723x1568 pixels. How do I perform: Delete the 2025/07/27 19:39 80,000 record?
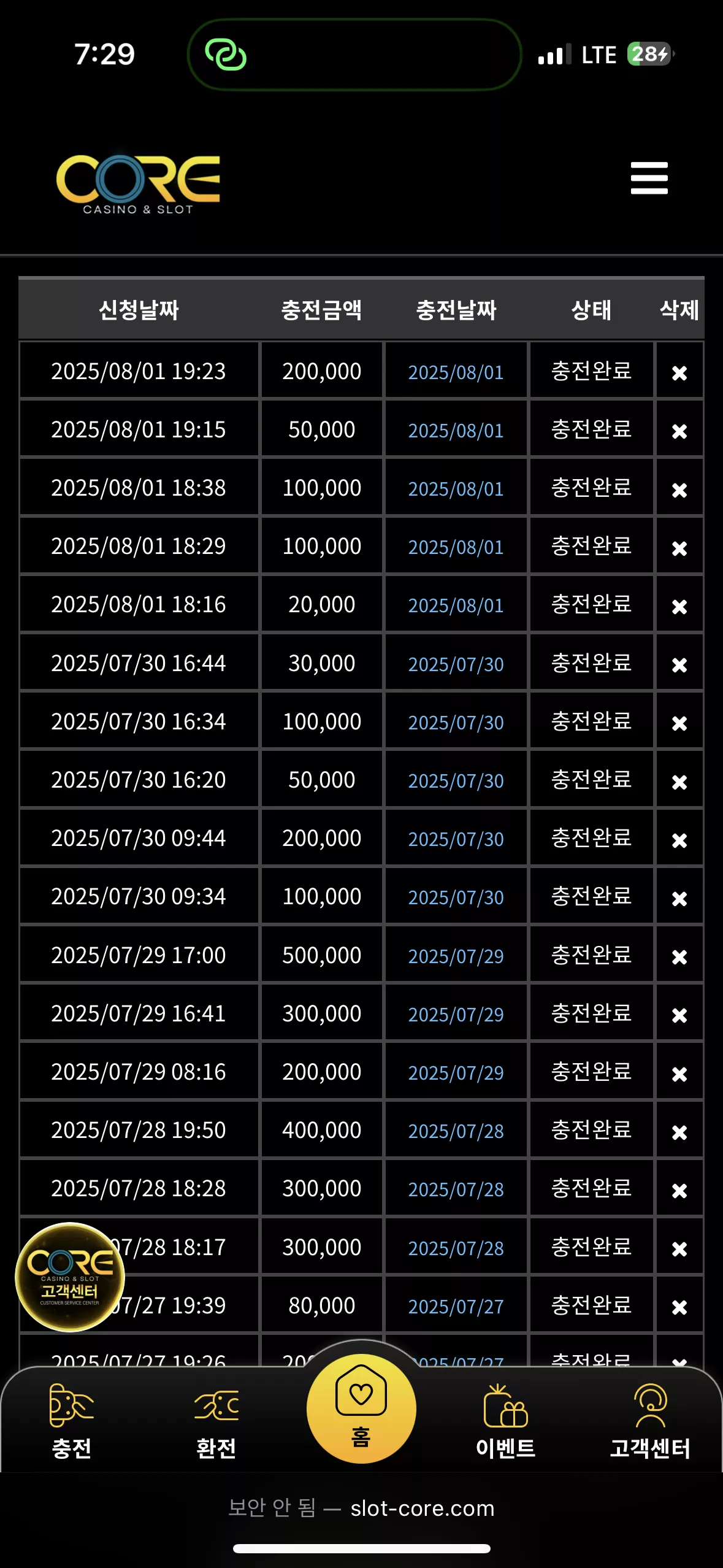click(679, 1307)
